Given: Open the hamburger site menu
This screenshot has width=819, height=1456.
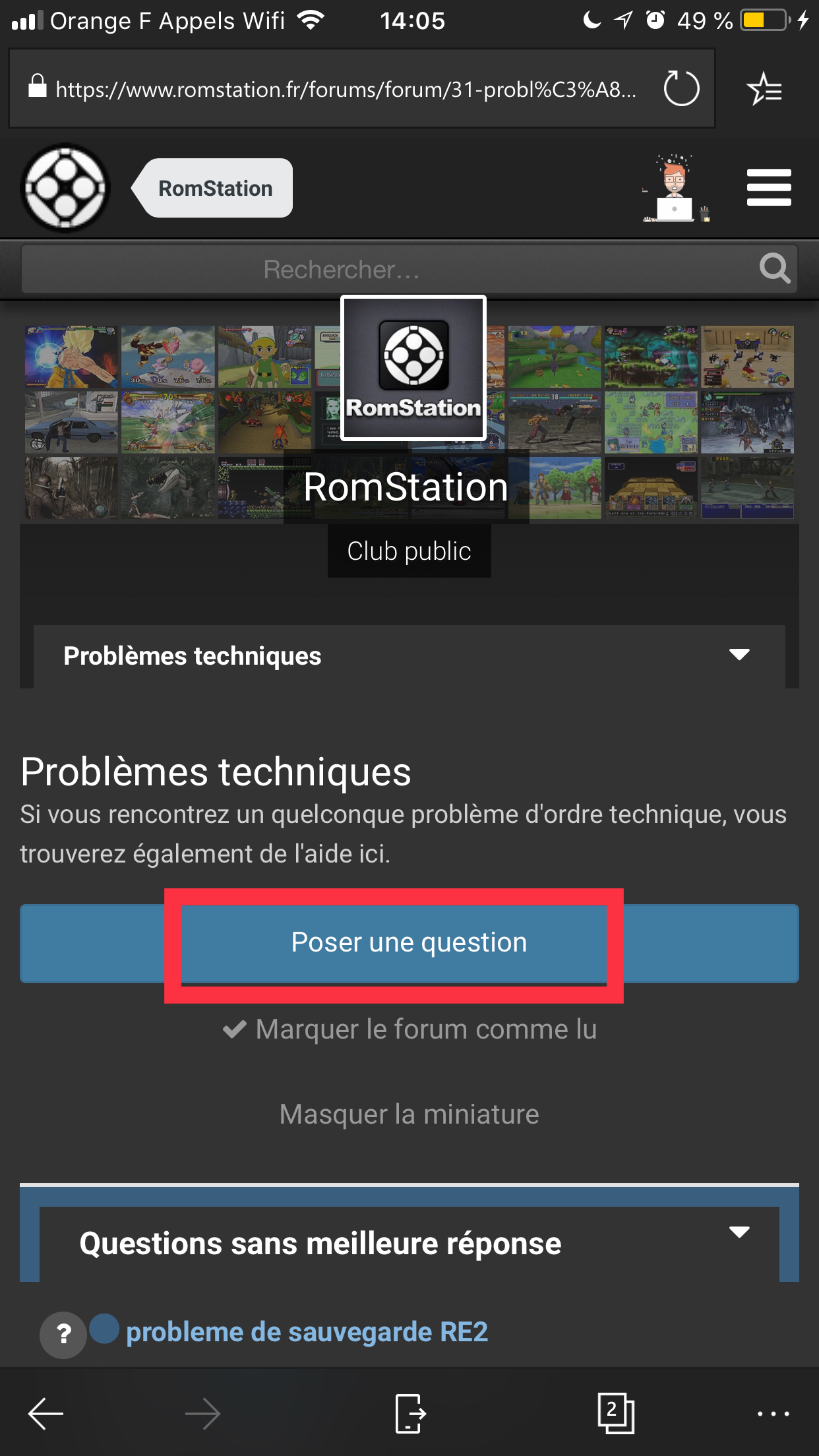Looking at the screenshot, I should point(769,187).
